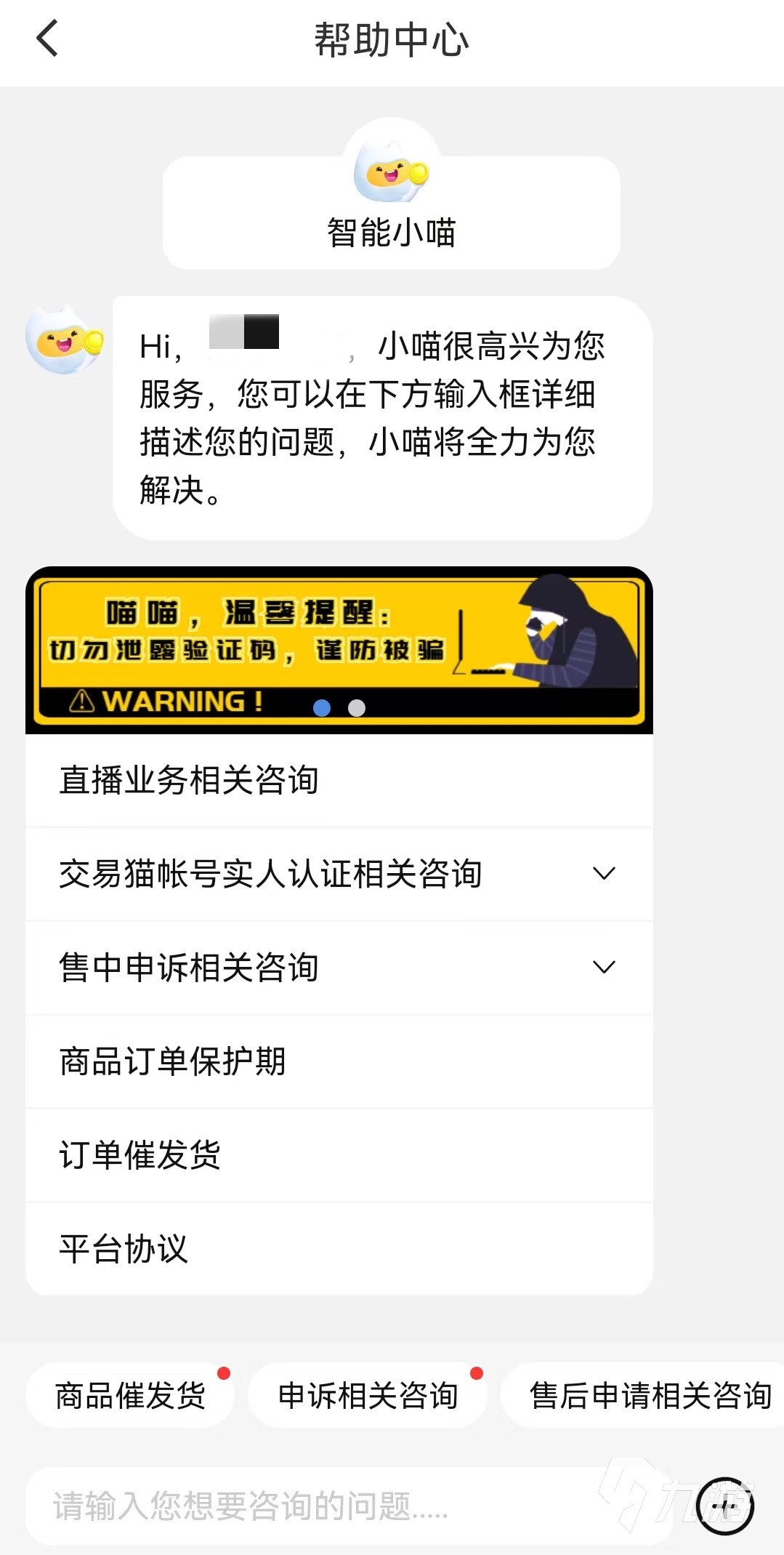The width and height of the screenshot is (784, 1555).
Task: Tap the 商品催发货 quick chip
Action: coord(131,1395)
